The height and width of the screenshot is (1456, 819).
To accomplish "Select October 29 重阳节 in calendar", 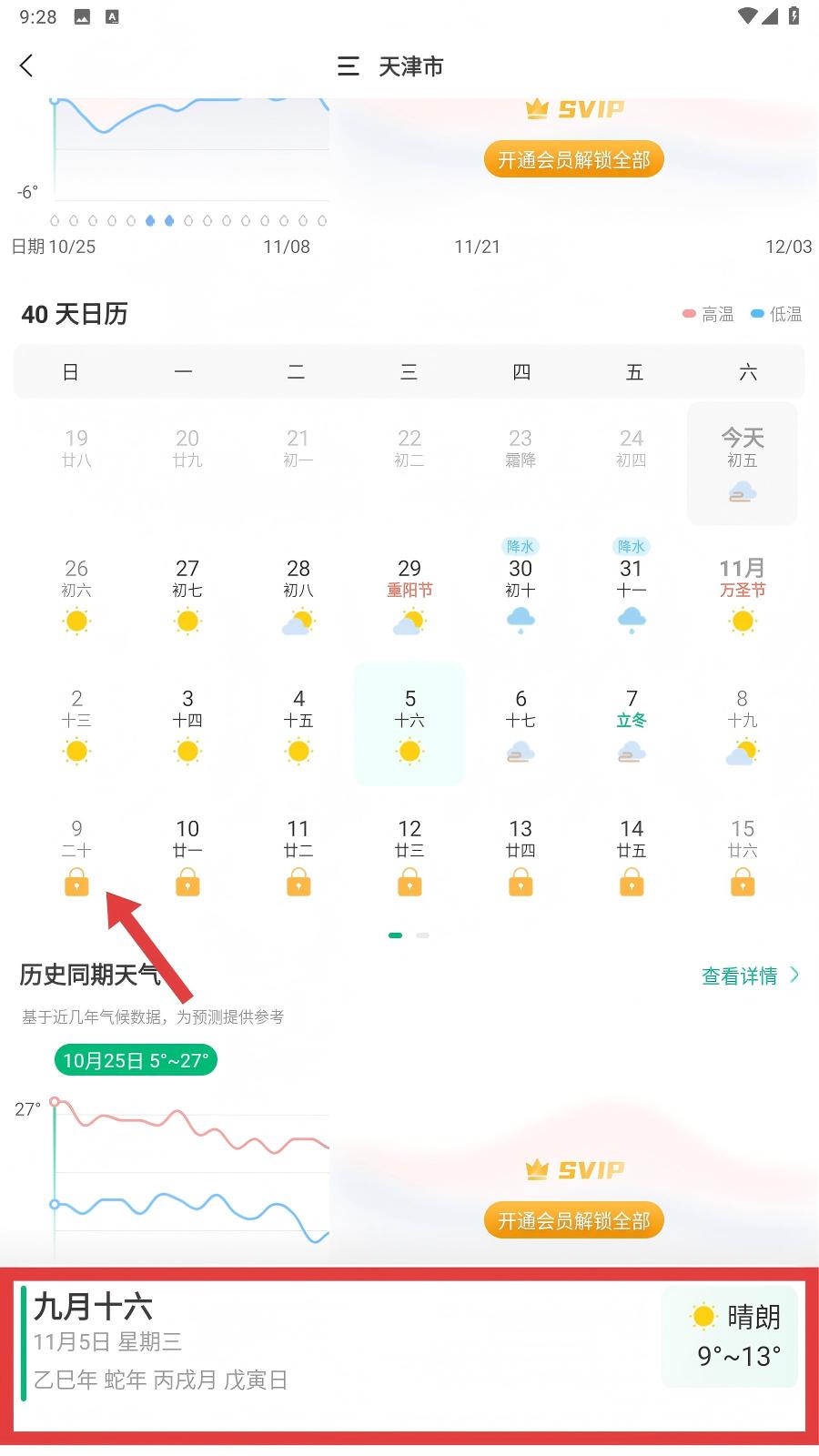I will [409, 594].
